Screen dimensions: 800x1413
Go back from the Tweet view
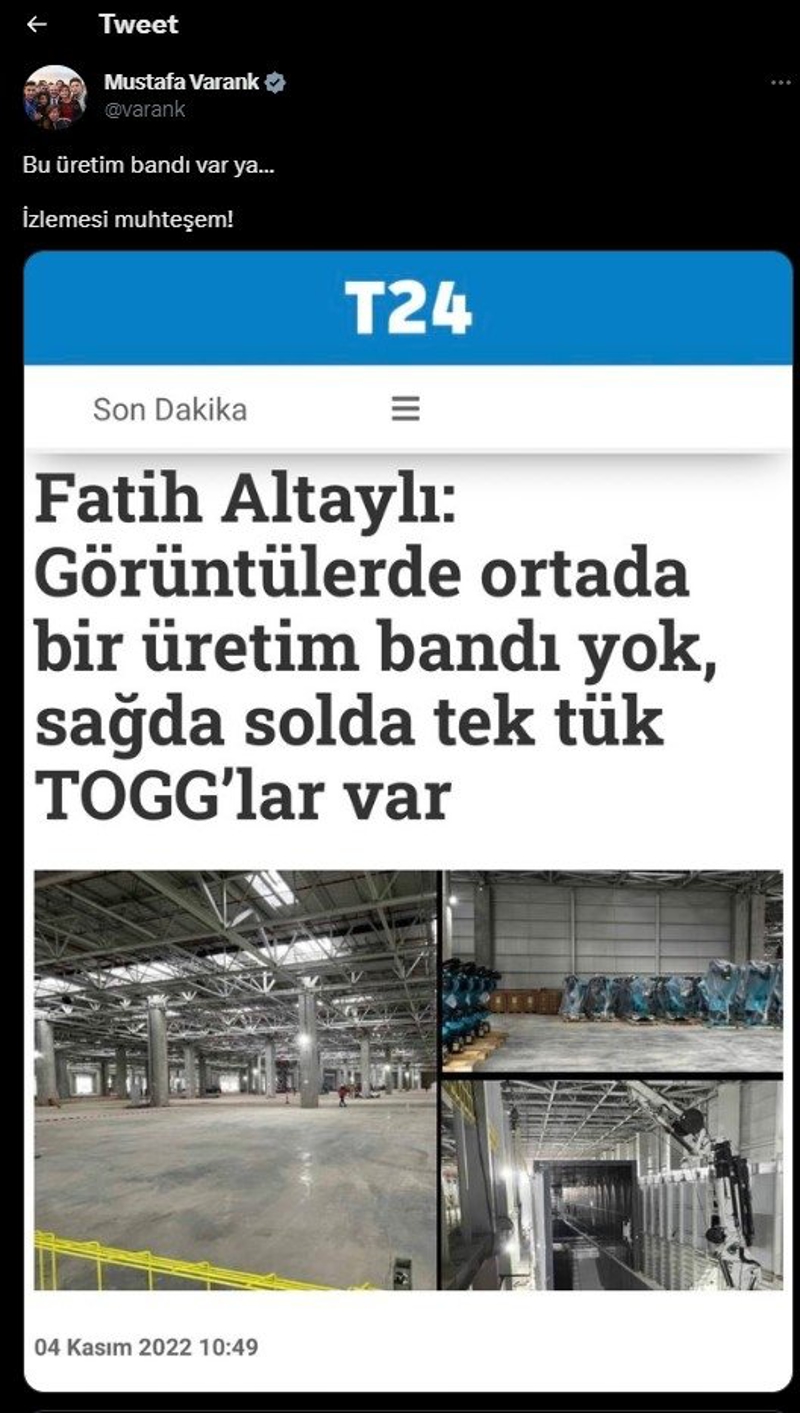[x=37, y=24]
